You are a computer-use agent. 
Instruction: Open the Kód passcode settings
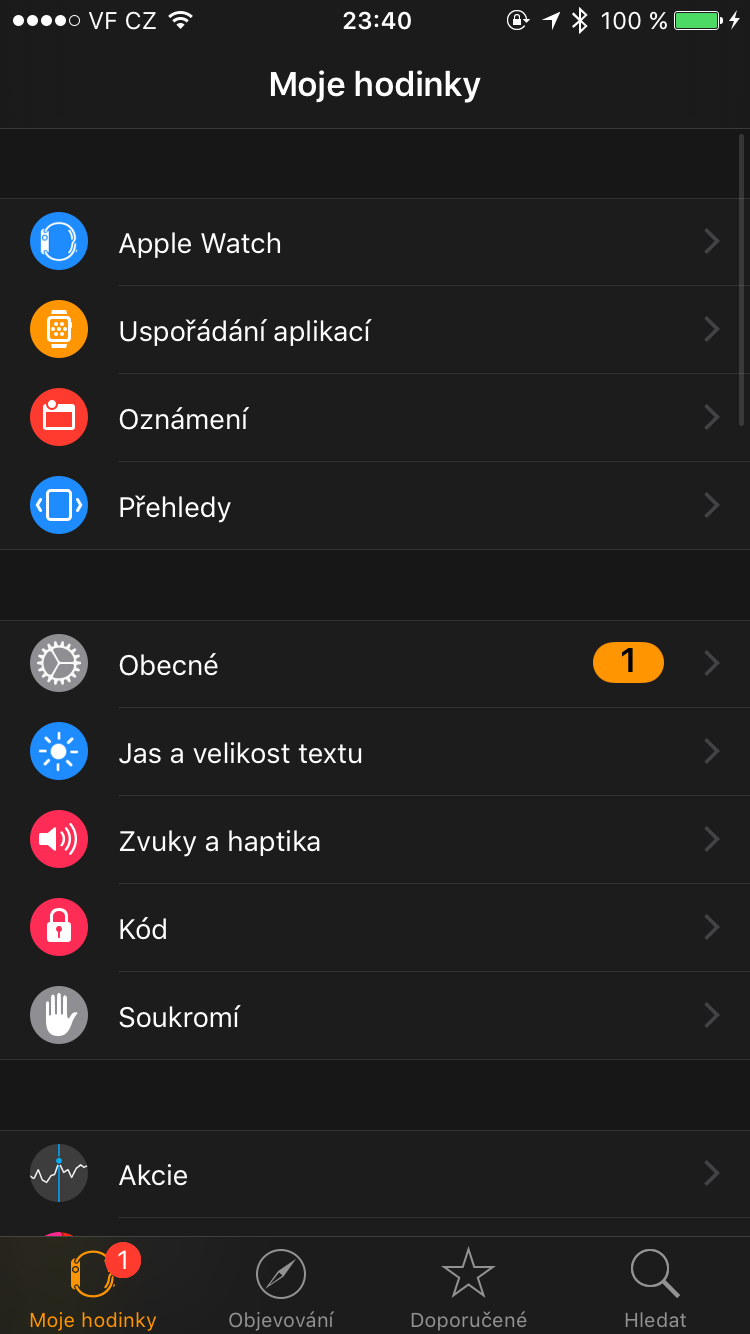point(375,929)
